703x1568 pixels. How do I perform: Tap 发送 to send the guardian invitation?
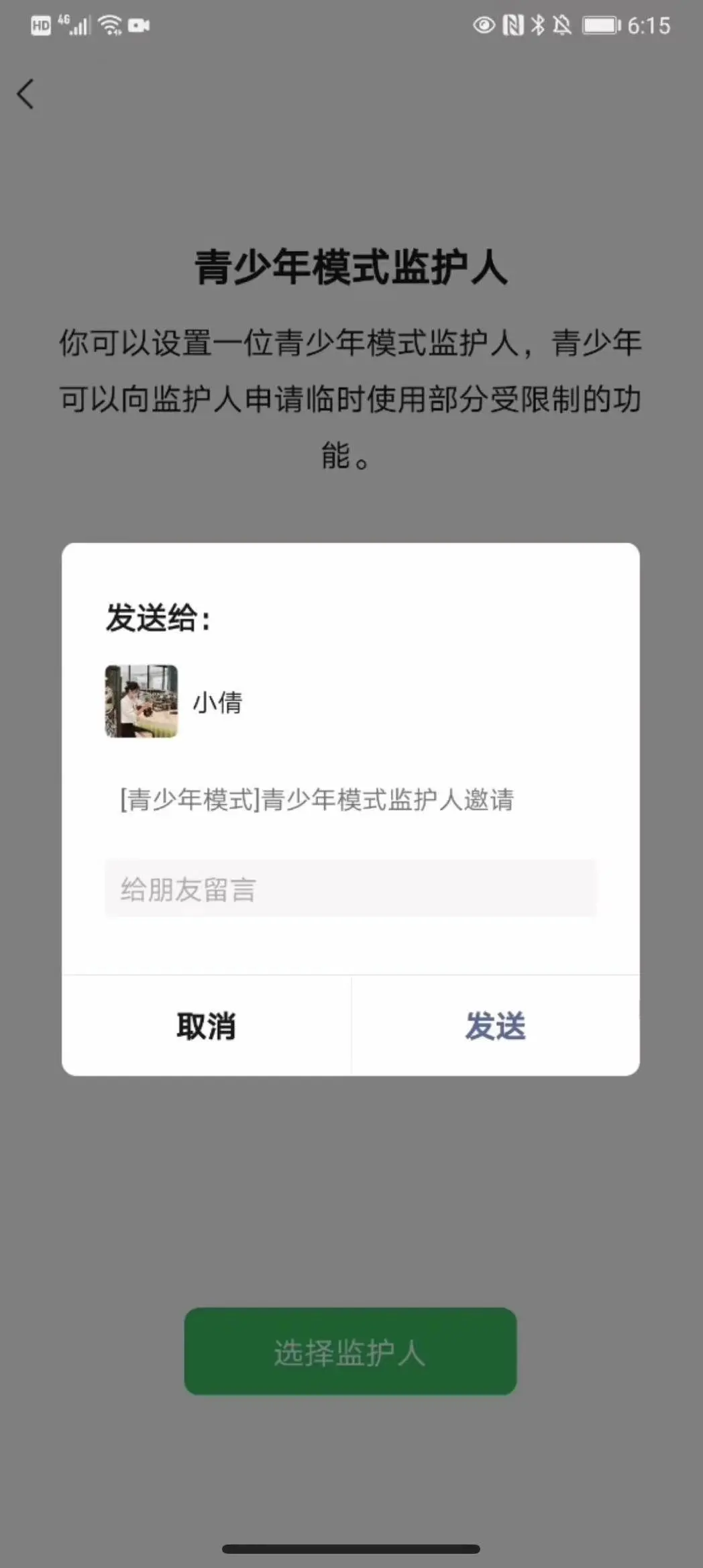pyautogui.click(x=495, y=1026)
